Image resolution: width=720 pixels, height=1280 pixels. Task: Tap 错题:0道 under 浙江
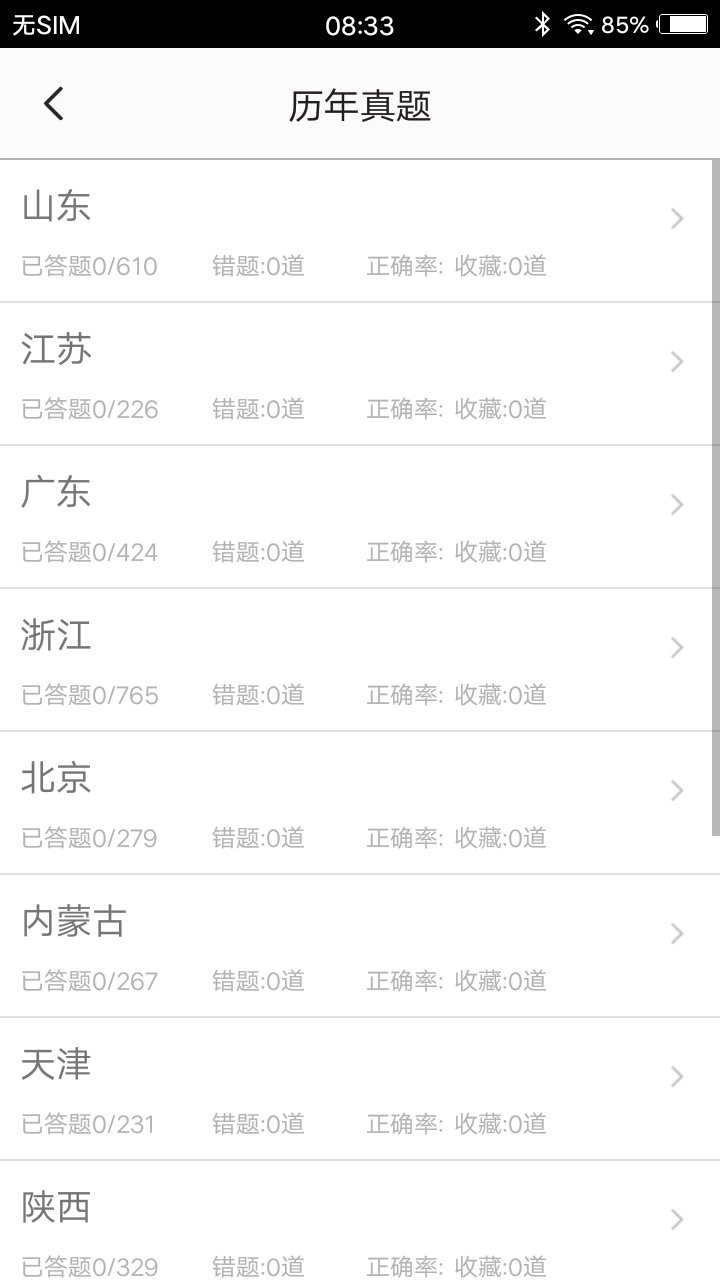point(258,694)
